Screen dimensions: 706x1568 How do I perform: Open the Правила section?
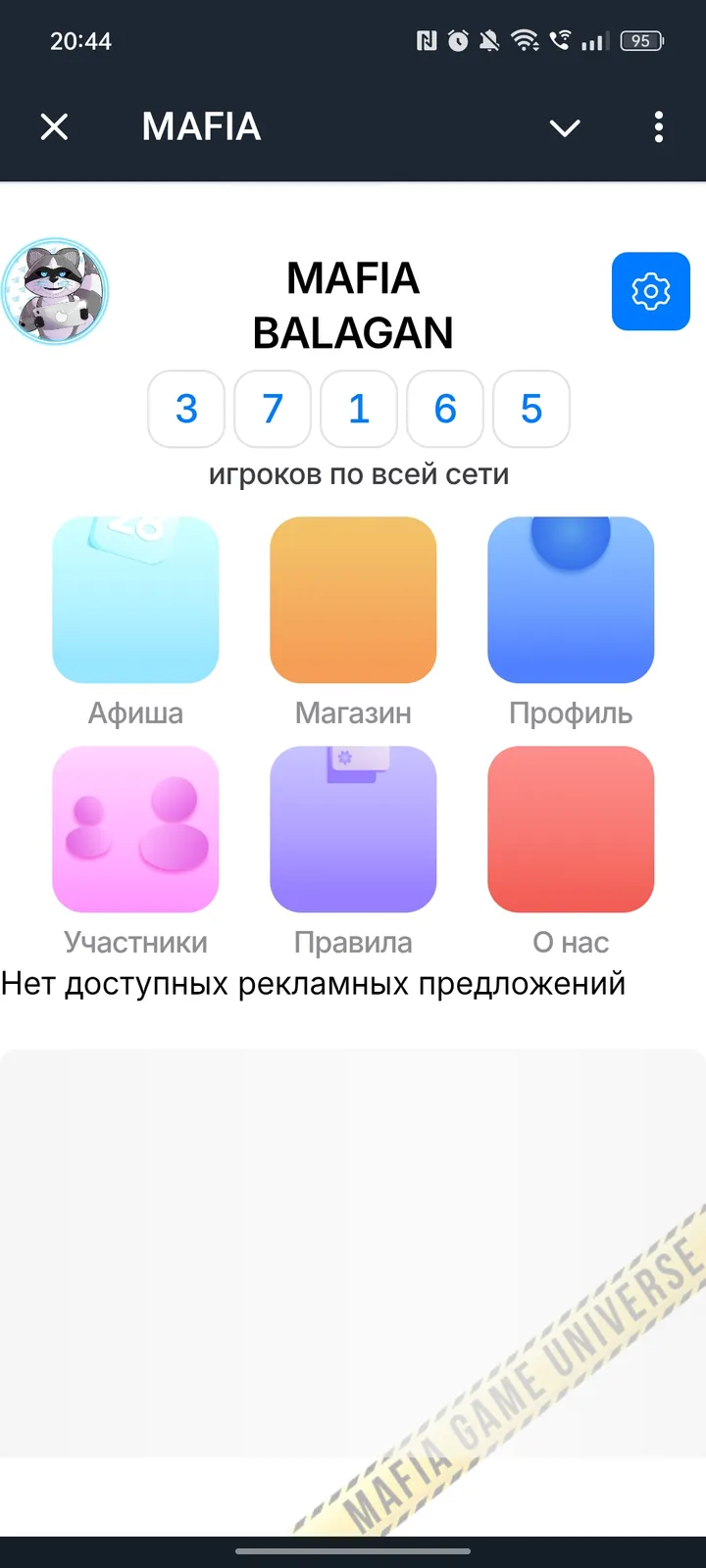click(x=353, y=829)
